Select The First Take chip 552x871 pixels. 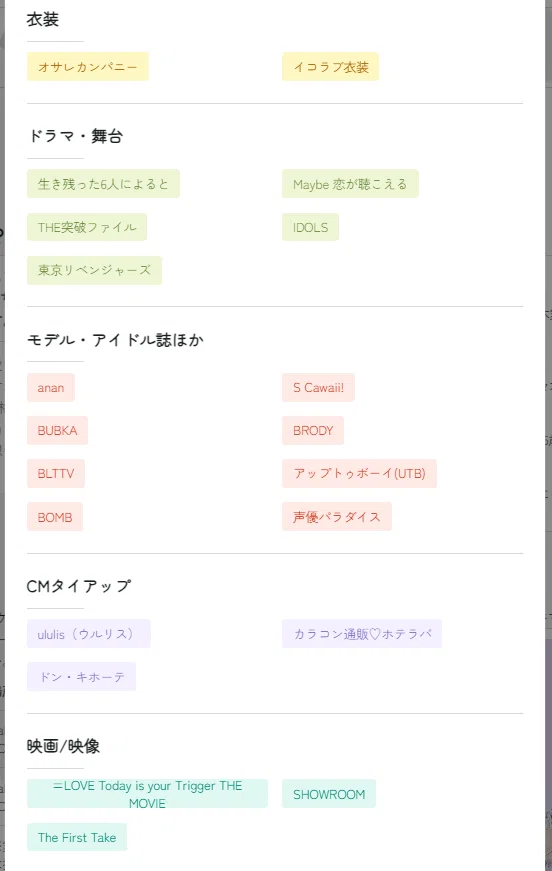(77, 837)
